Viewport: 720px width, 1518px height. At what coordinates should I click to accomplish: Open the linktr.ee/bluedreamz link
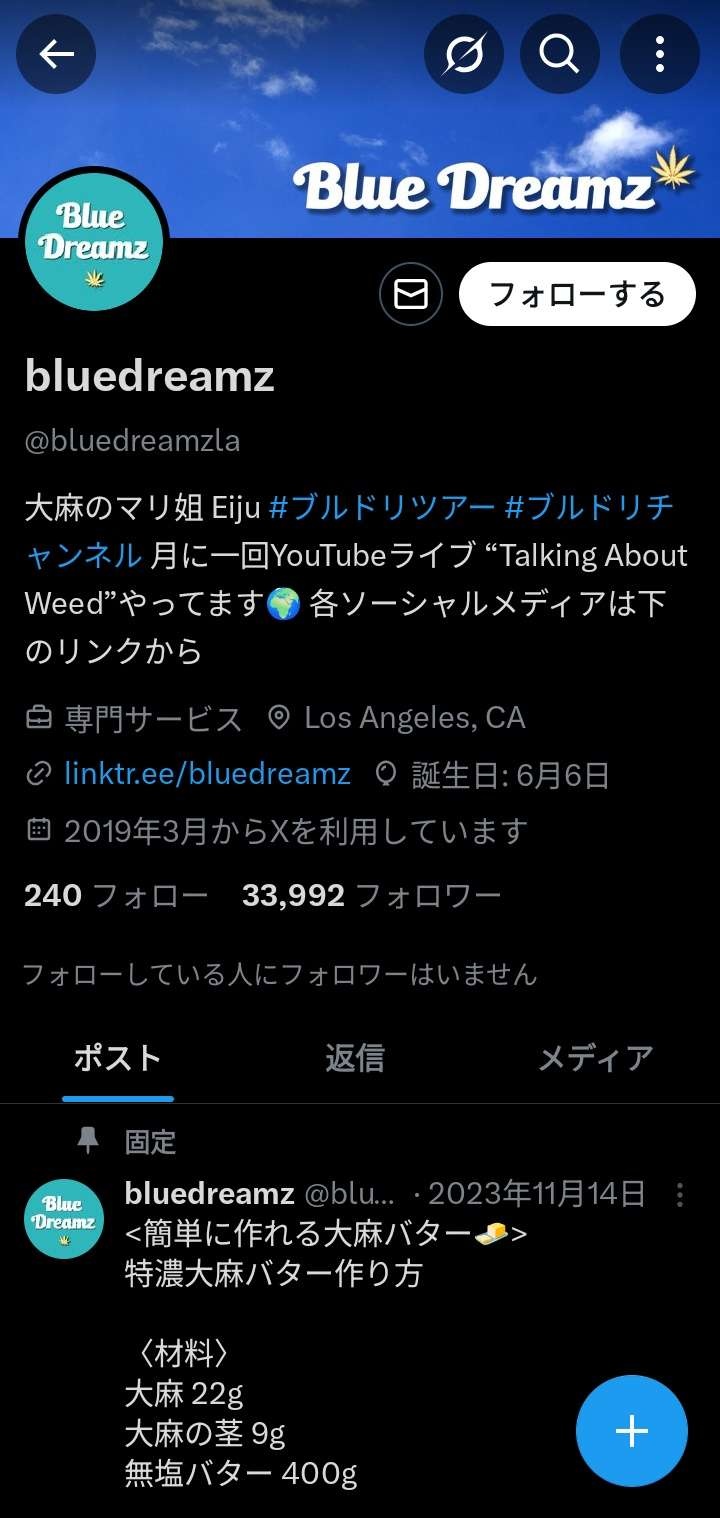207,774
